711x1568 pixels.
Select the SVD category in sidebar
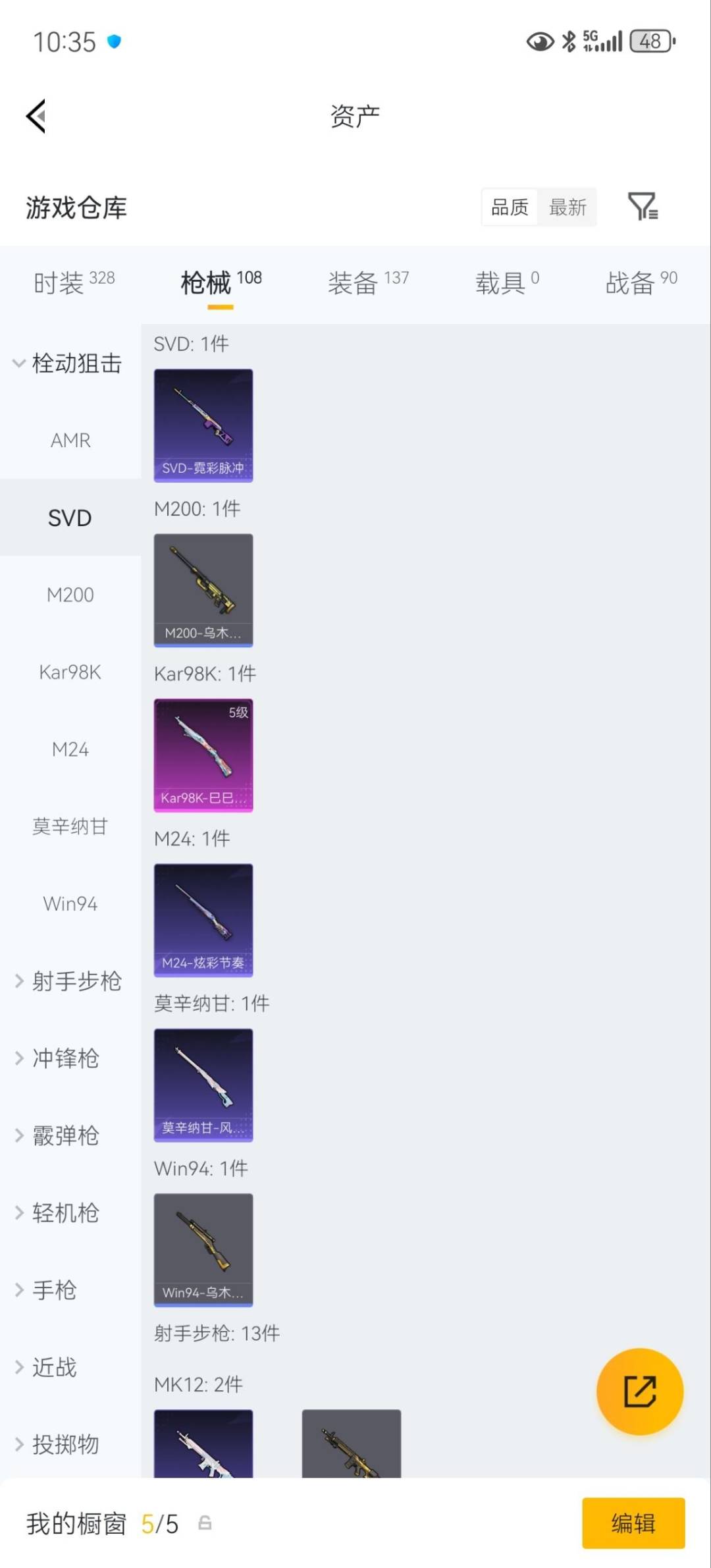69,518
